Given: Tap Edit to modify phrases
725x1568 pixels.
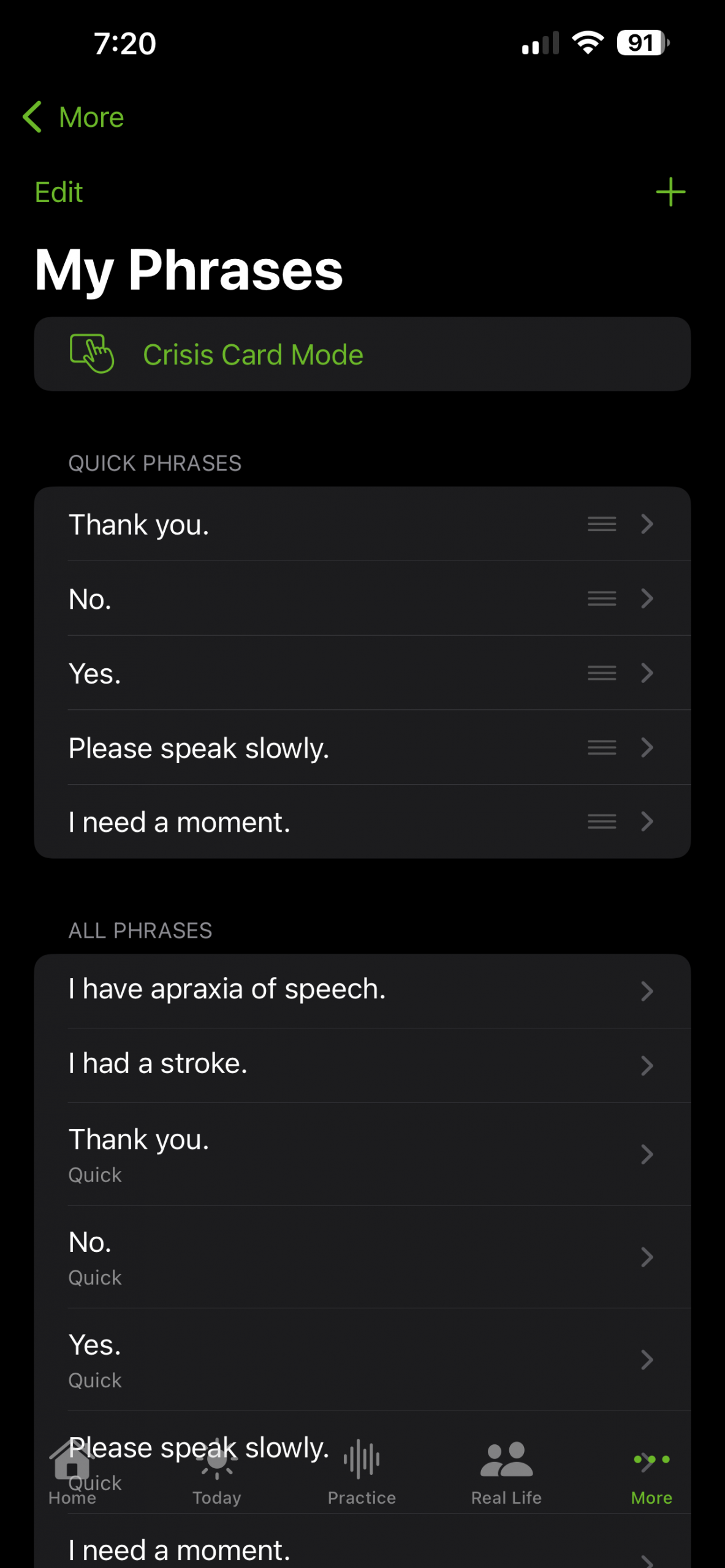Looking at the screenshot, I should tap(59, 192).
